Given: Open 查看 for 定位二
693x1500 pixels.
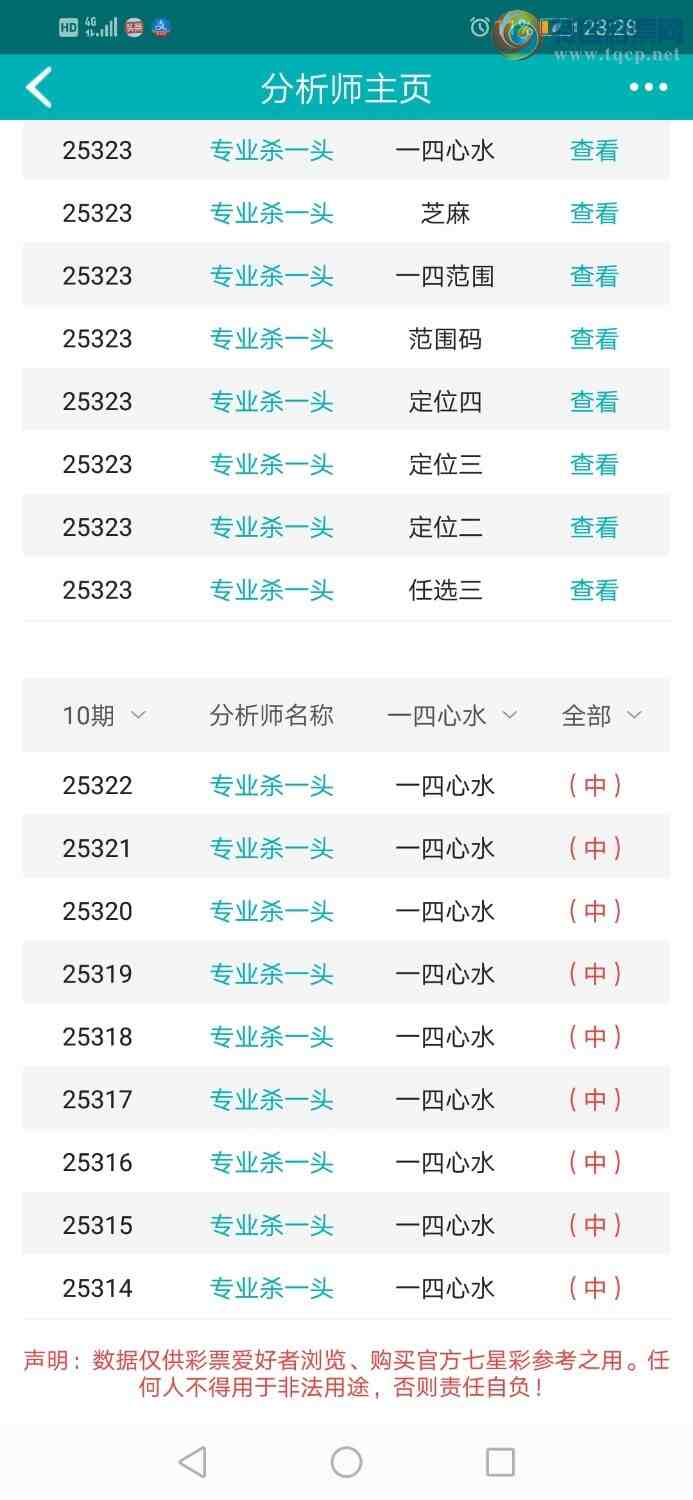Looking at the screenshot, I should tap(594, 527).
